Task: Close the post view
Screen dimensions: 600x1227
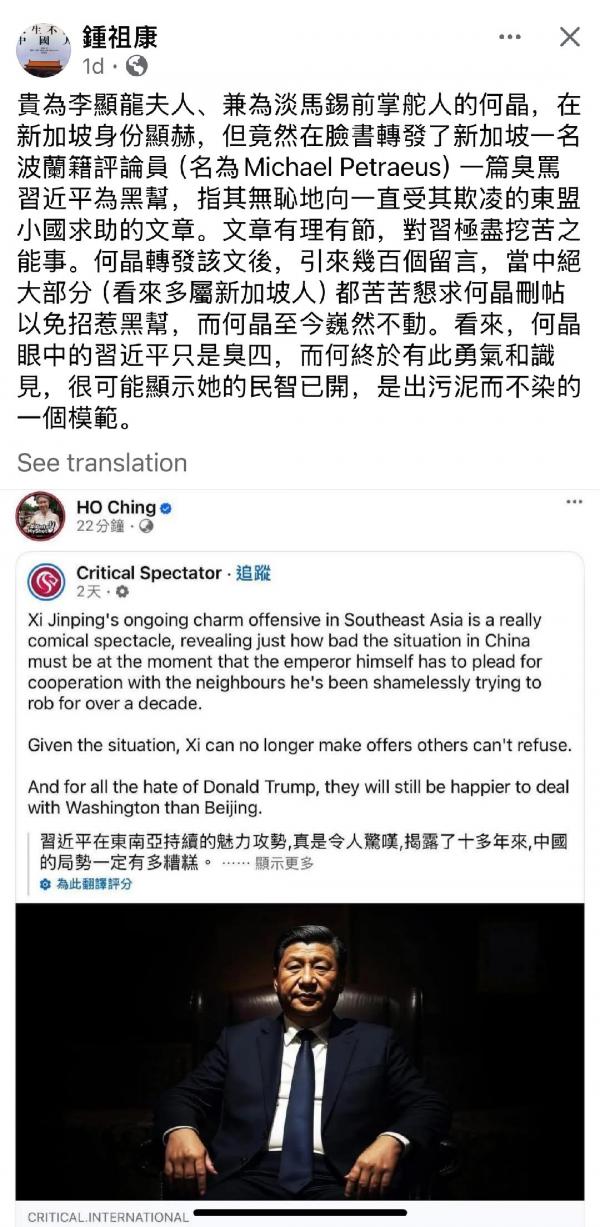Action: coord(569,38)
